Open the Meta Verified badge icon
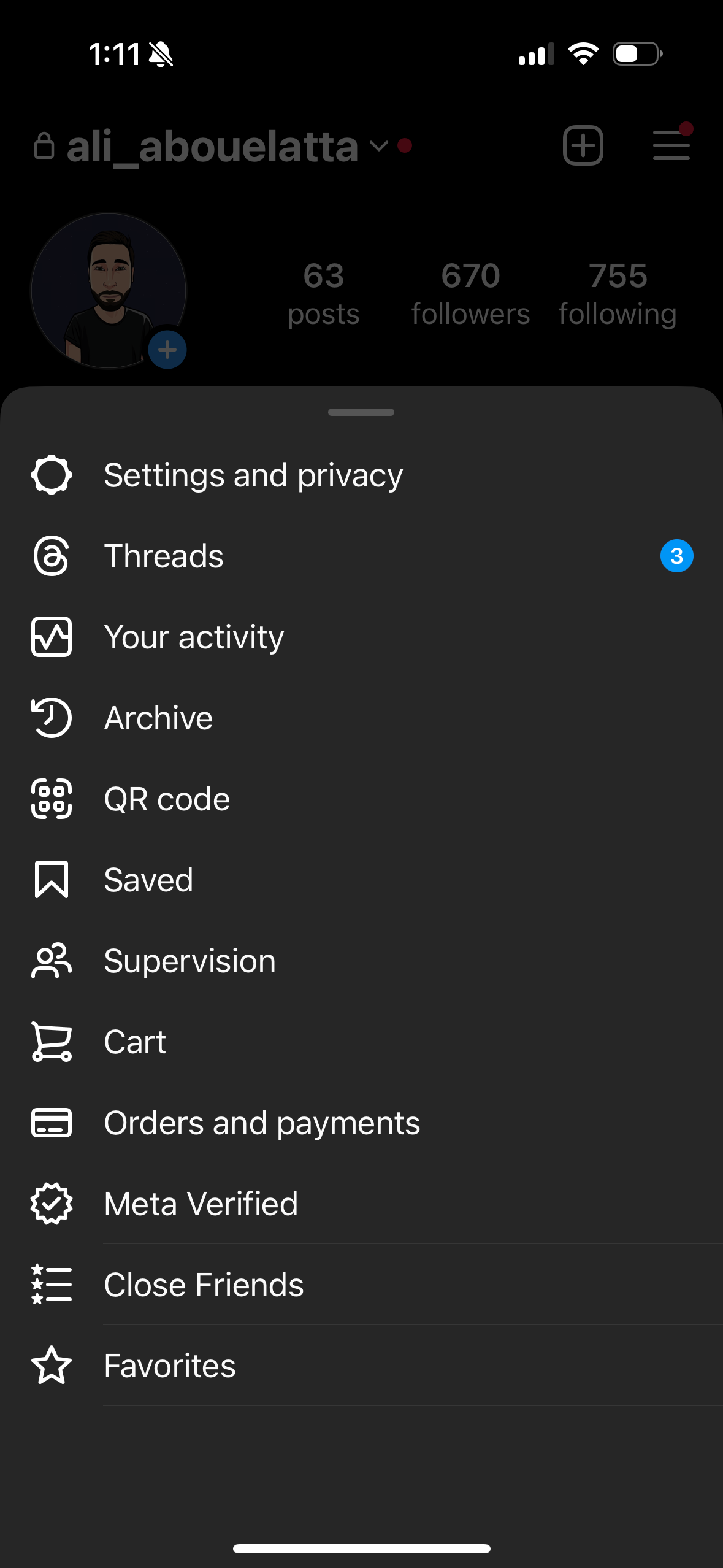 click(x=52, y=1203)
